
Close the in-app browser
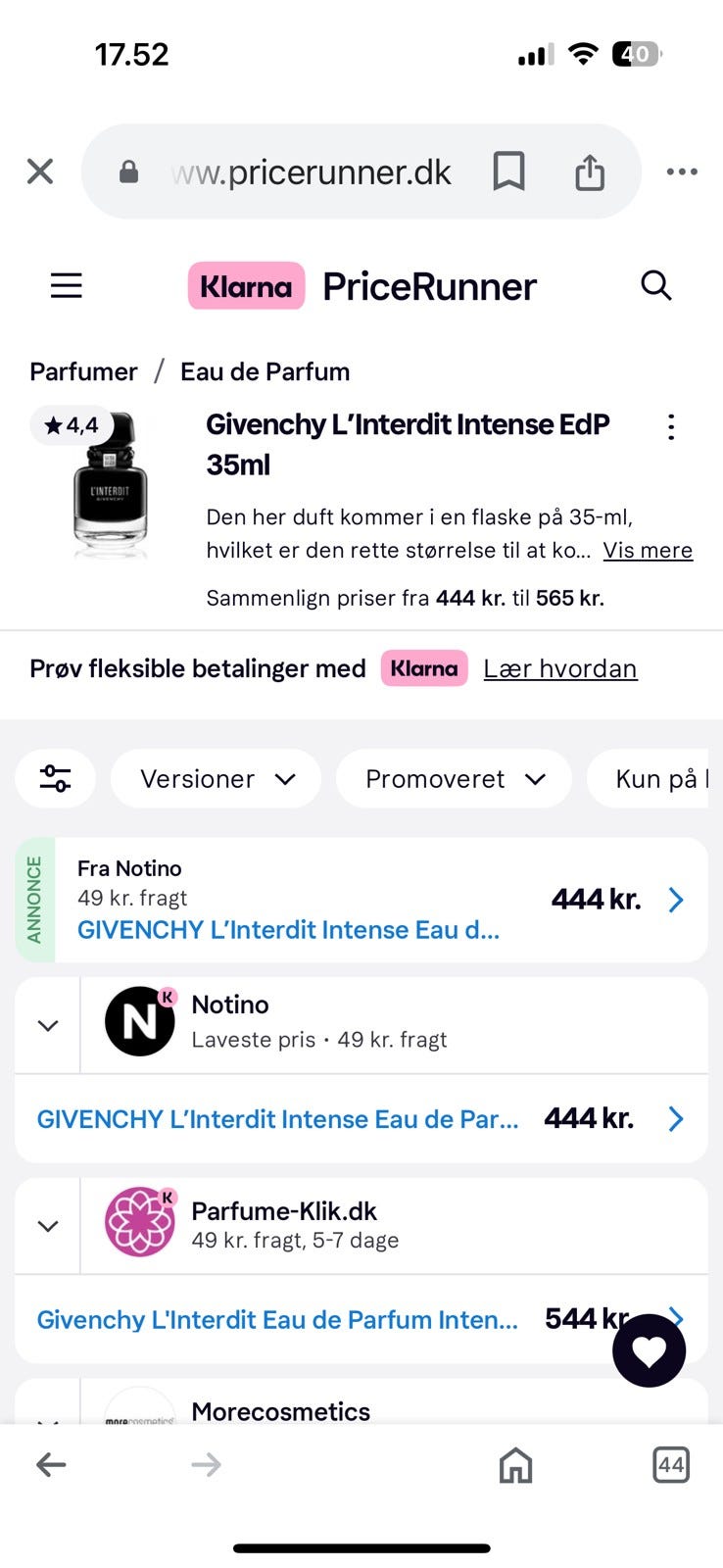coord(40,171)
